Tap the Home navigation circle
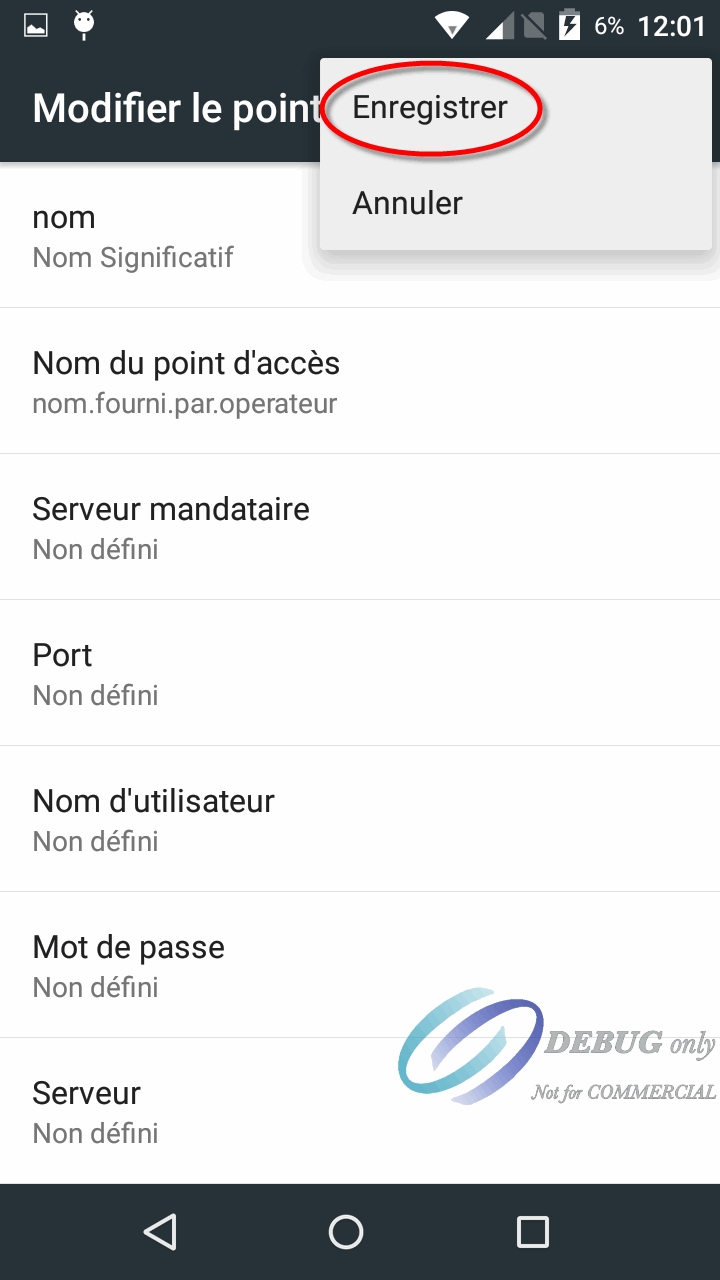Screen dimensions: 720x1280 click(346, 1232)
